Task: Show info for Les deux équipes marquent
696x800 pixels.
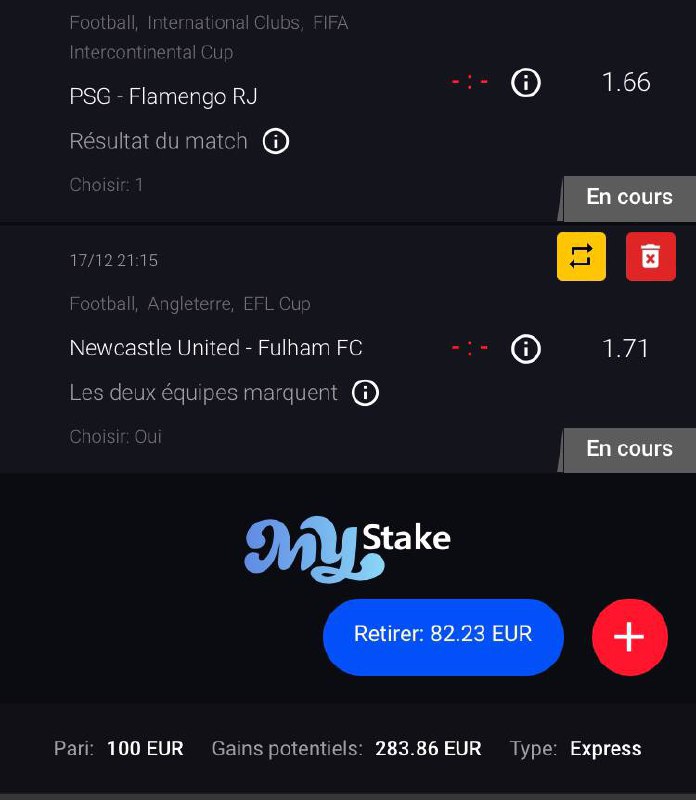Action: 366,393
